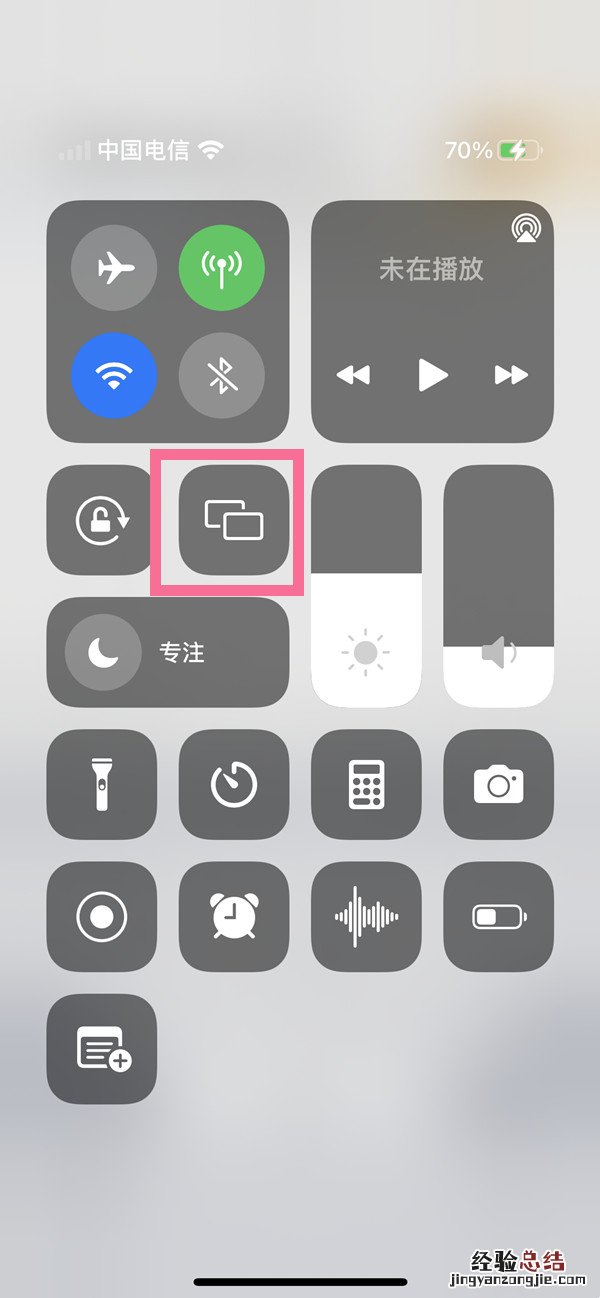600x1298 pixels.
Task: Toggle portrait orientation lock
Action: [102, 520]
